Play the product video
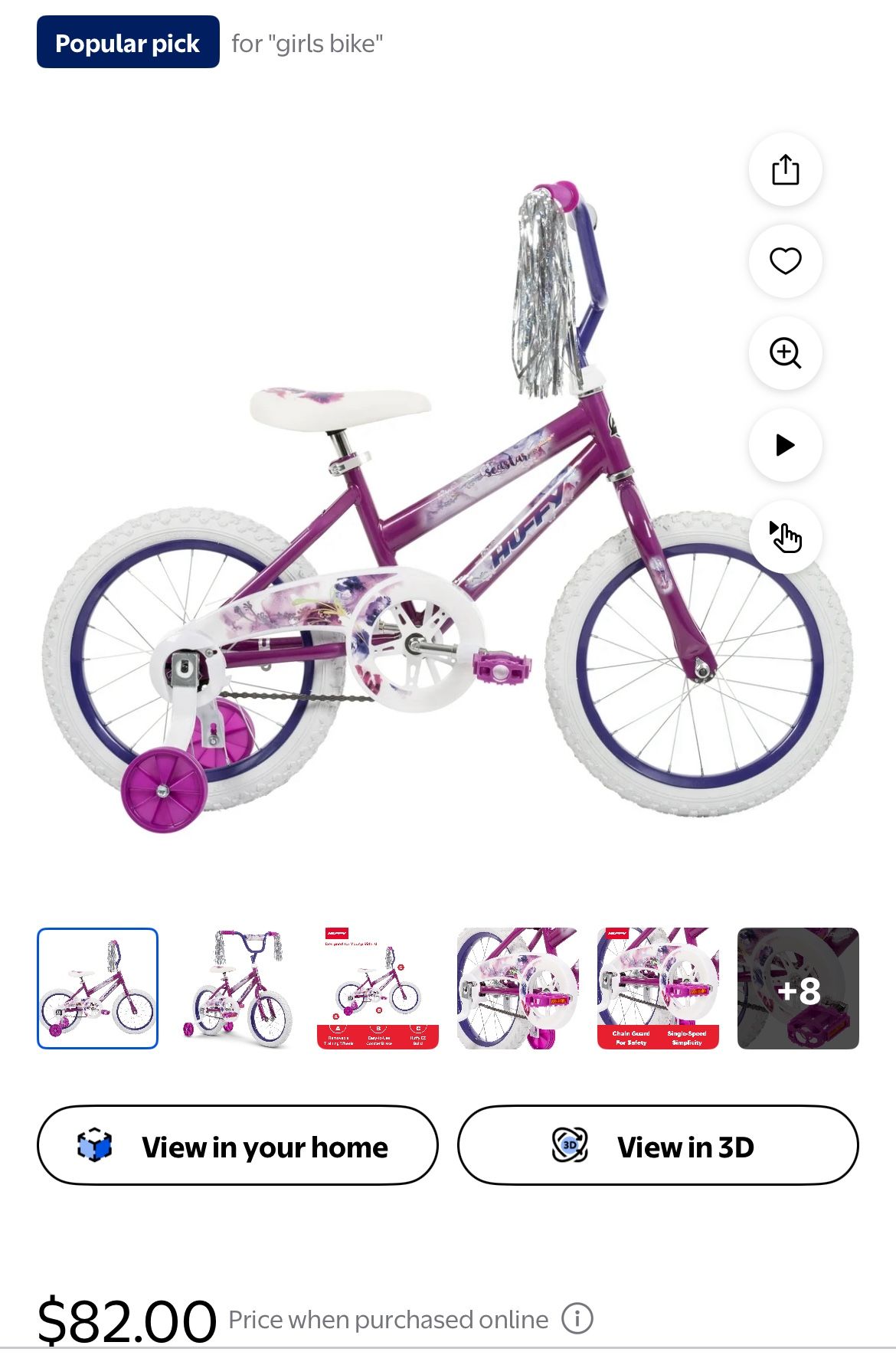 [784, 444]
